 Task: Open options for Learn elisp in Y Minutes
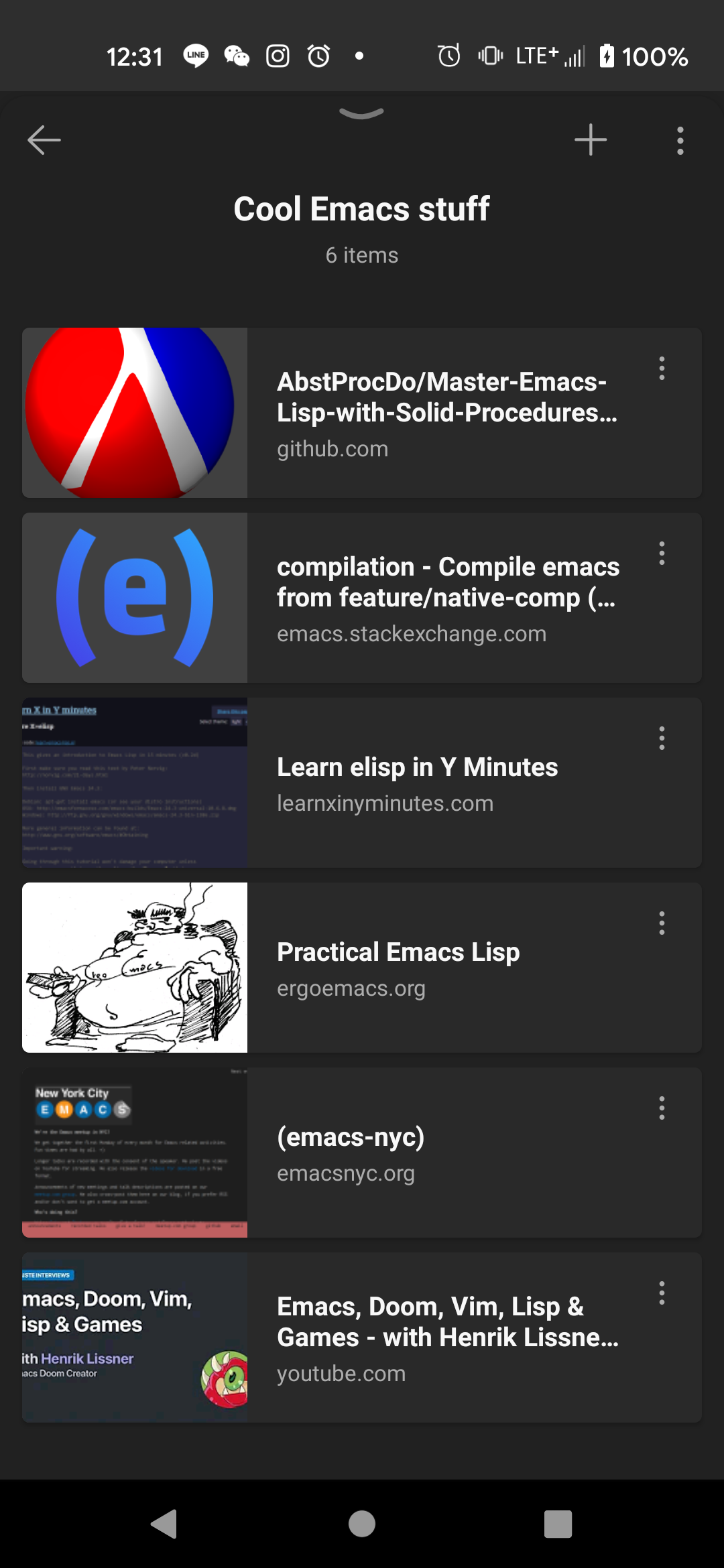tap(662, 738)
